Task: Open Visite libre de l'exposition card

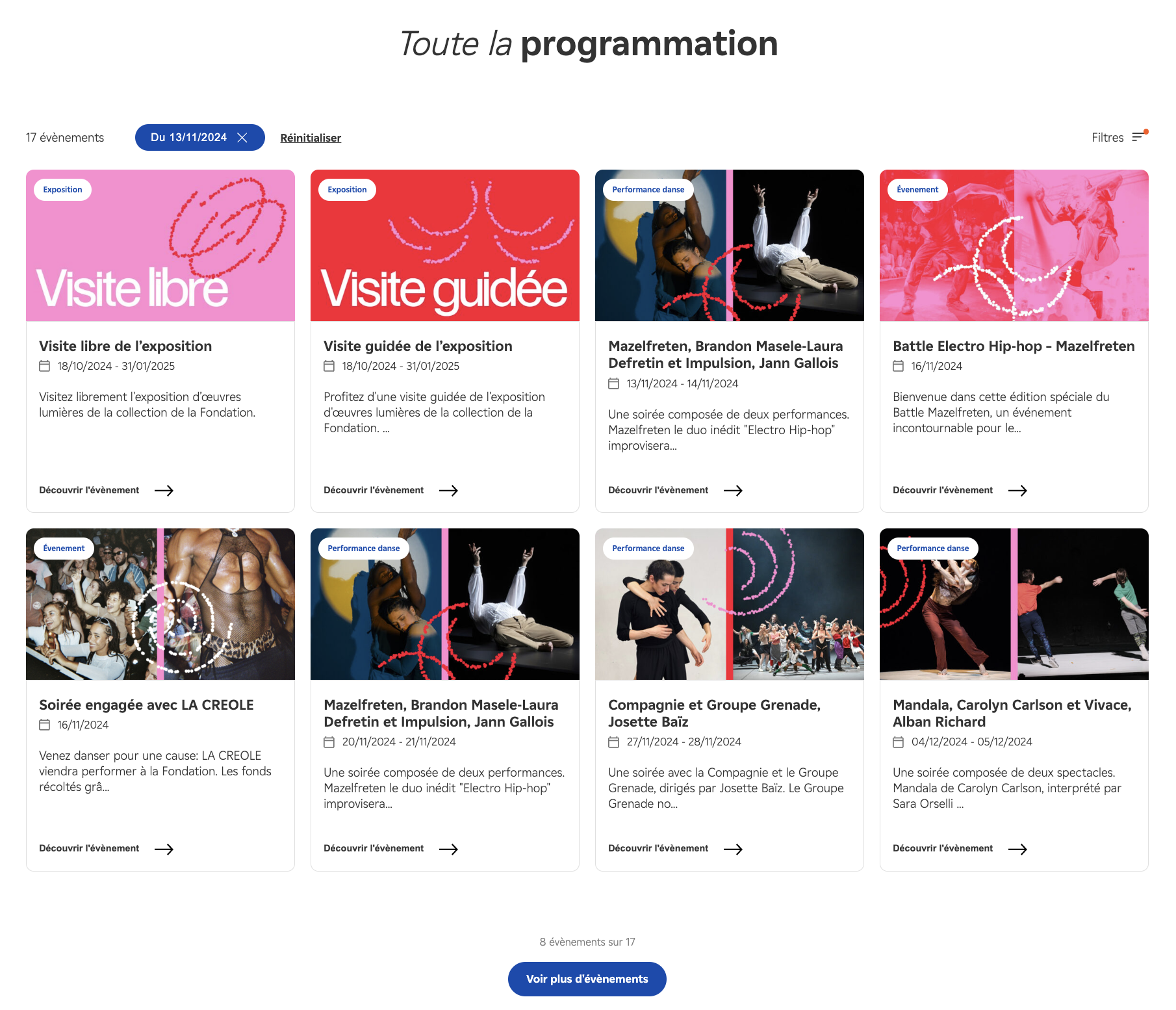Action: pyautogui.click(x=125, y=346)
